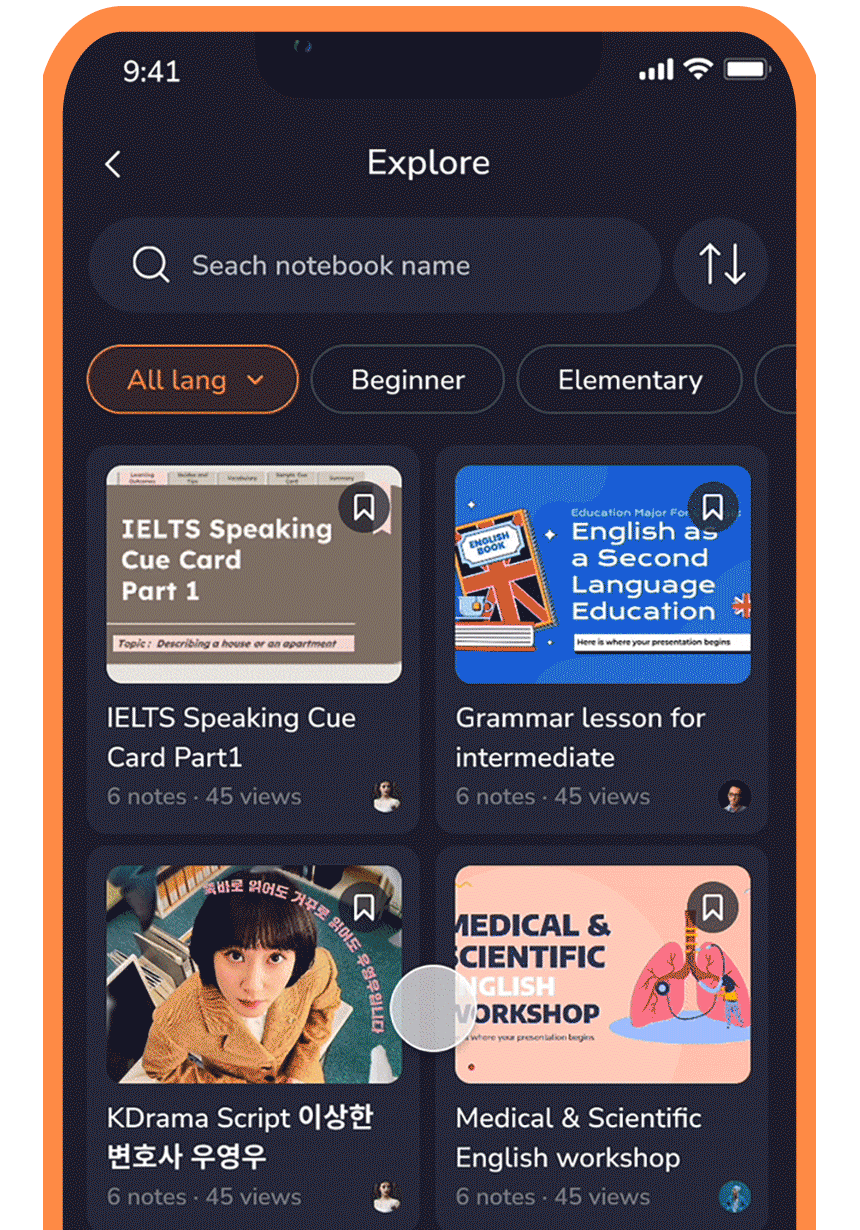The width and height of the screenshot is (860, 1230).
Task: Open the IELTS Speaking Cue Card Part1 notebook
Action: [253, 640]
